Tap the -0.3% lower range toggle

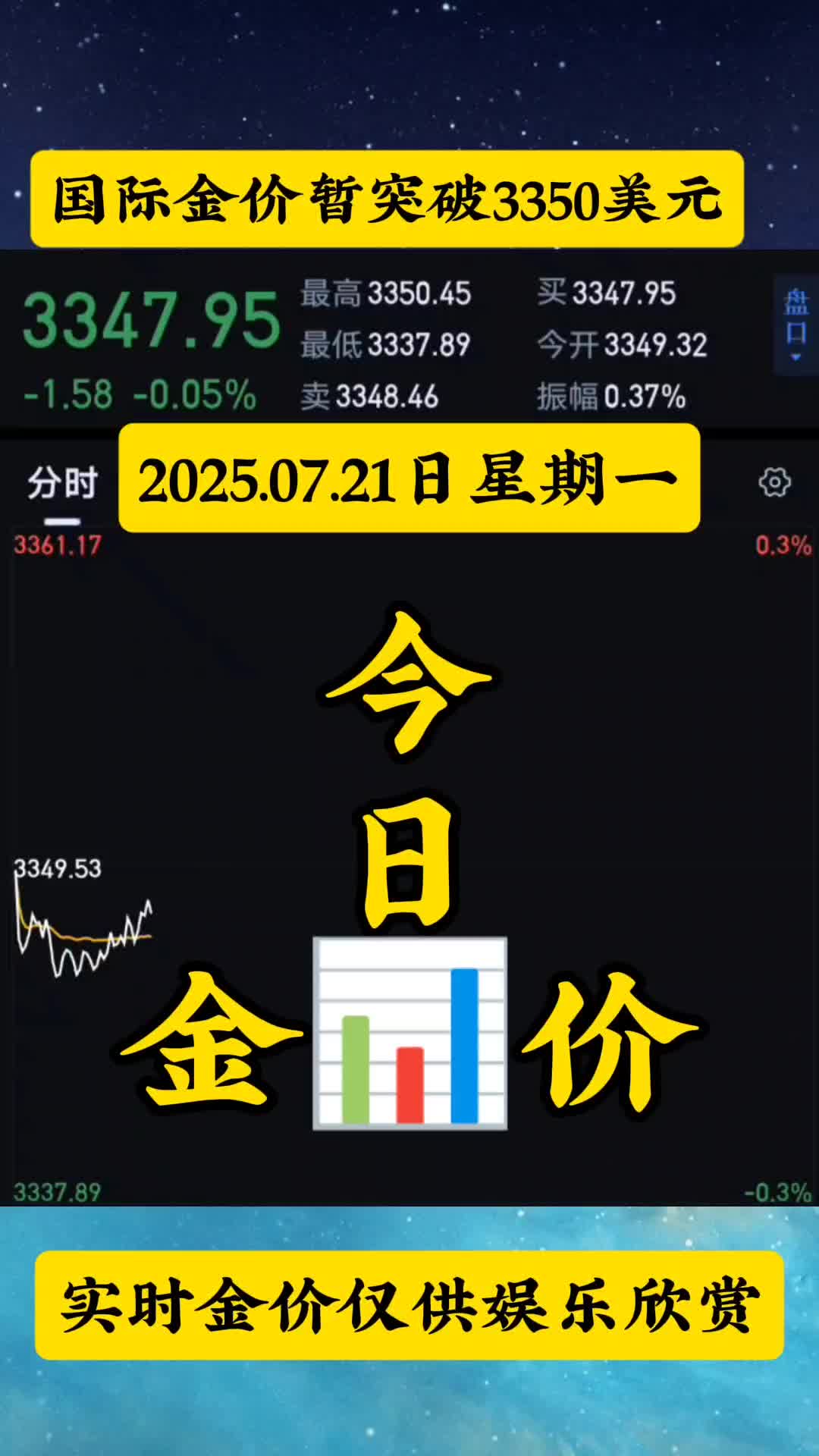[x=777, y=1192]
